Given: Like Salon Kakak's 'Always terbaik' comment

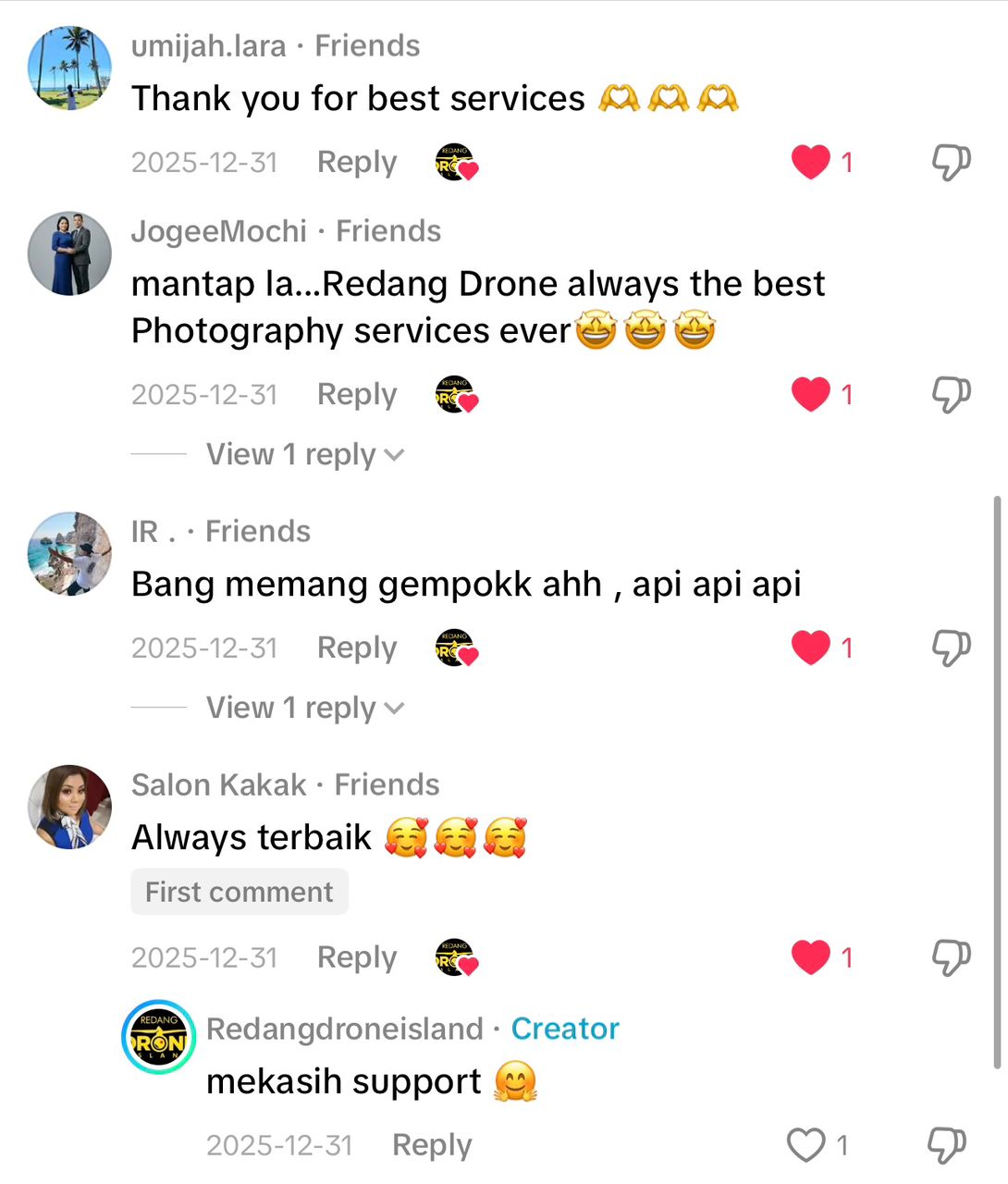Looking at the screenshot, I should [x=811, y=957].
